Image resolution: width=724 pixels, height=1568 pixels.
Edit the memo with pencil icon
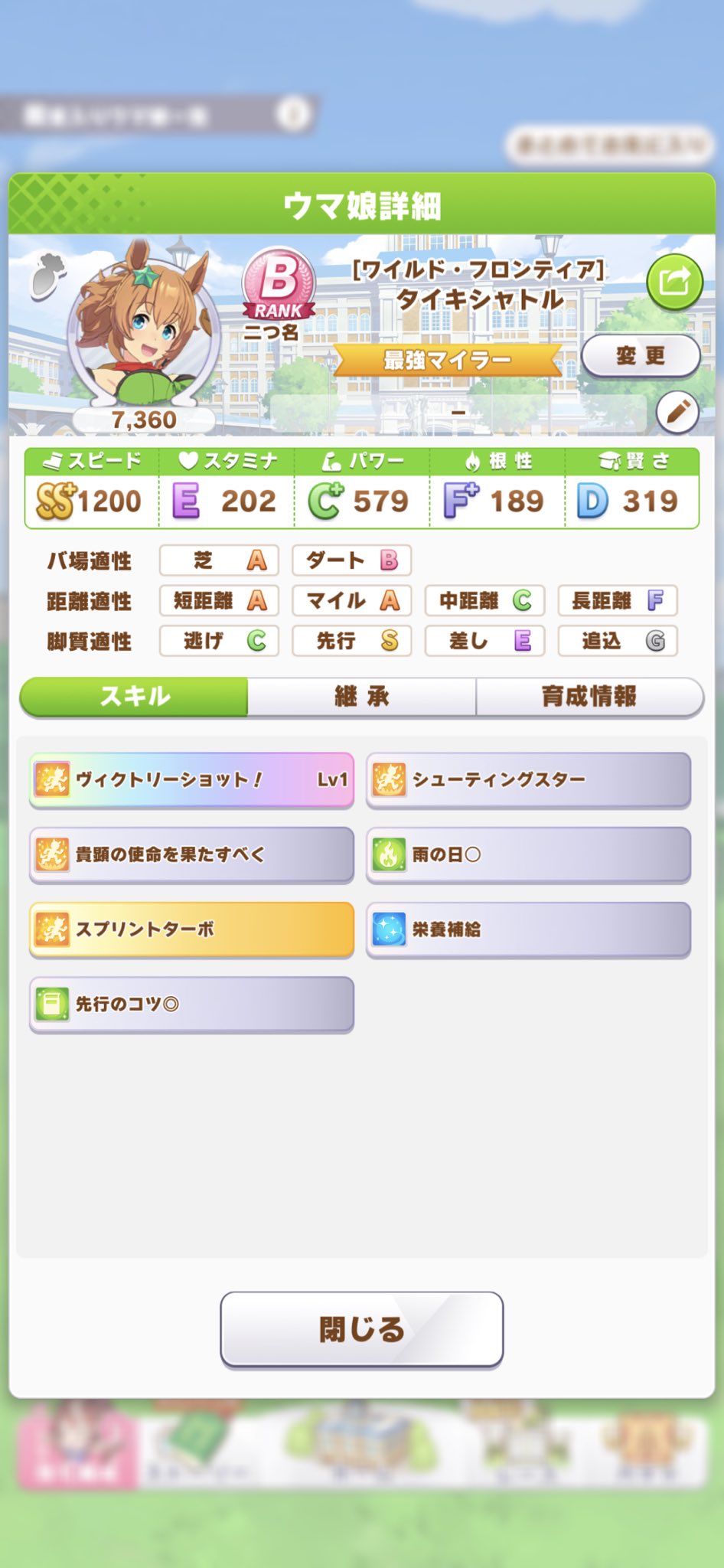(677, 413)
